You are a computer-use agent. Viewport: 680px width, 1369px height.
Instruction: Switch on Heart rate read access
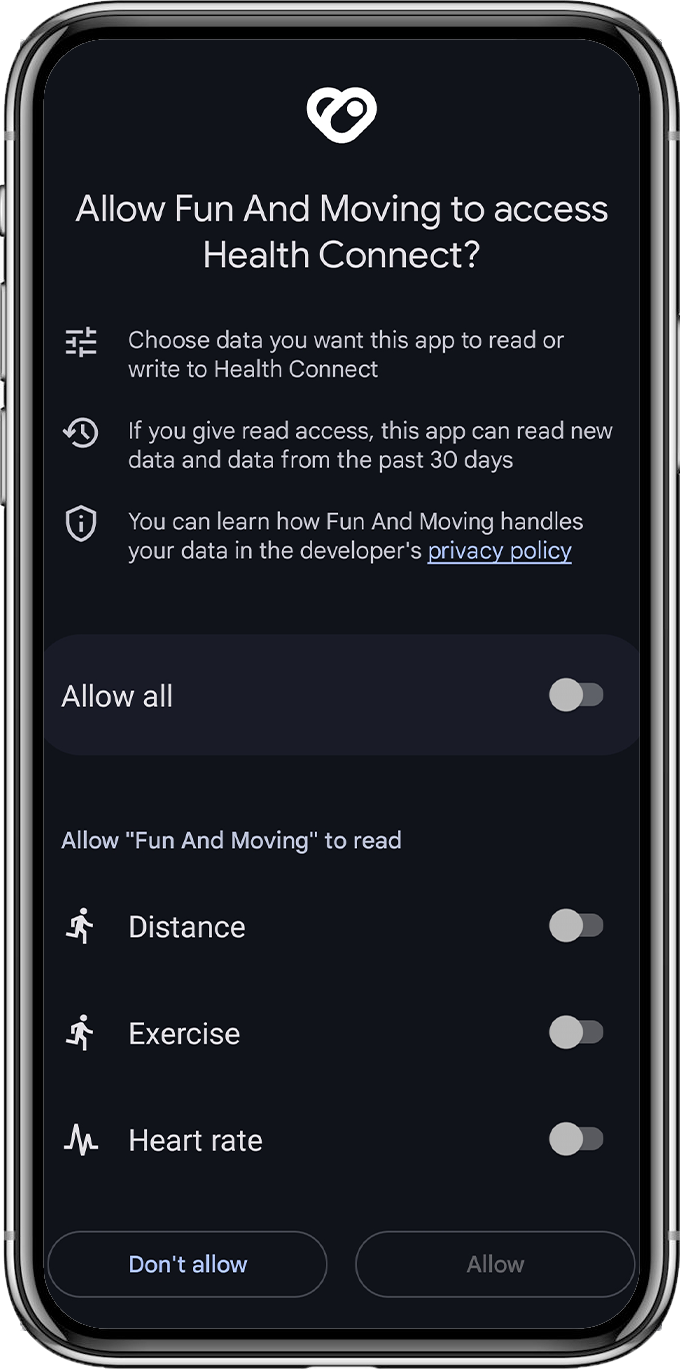(x=576, y=1139)
